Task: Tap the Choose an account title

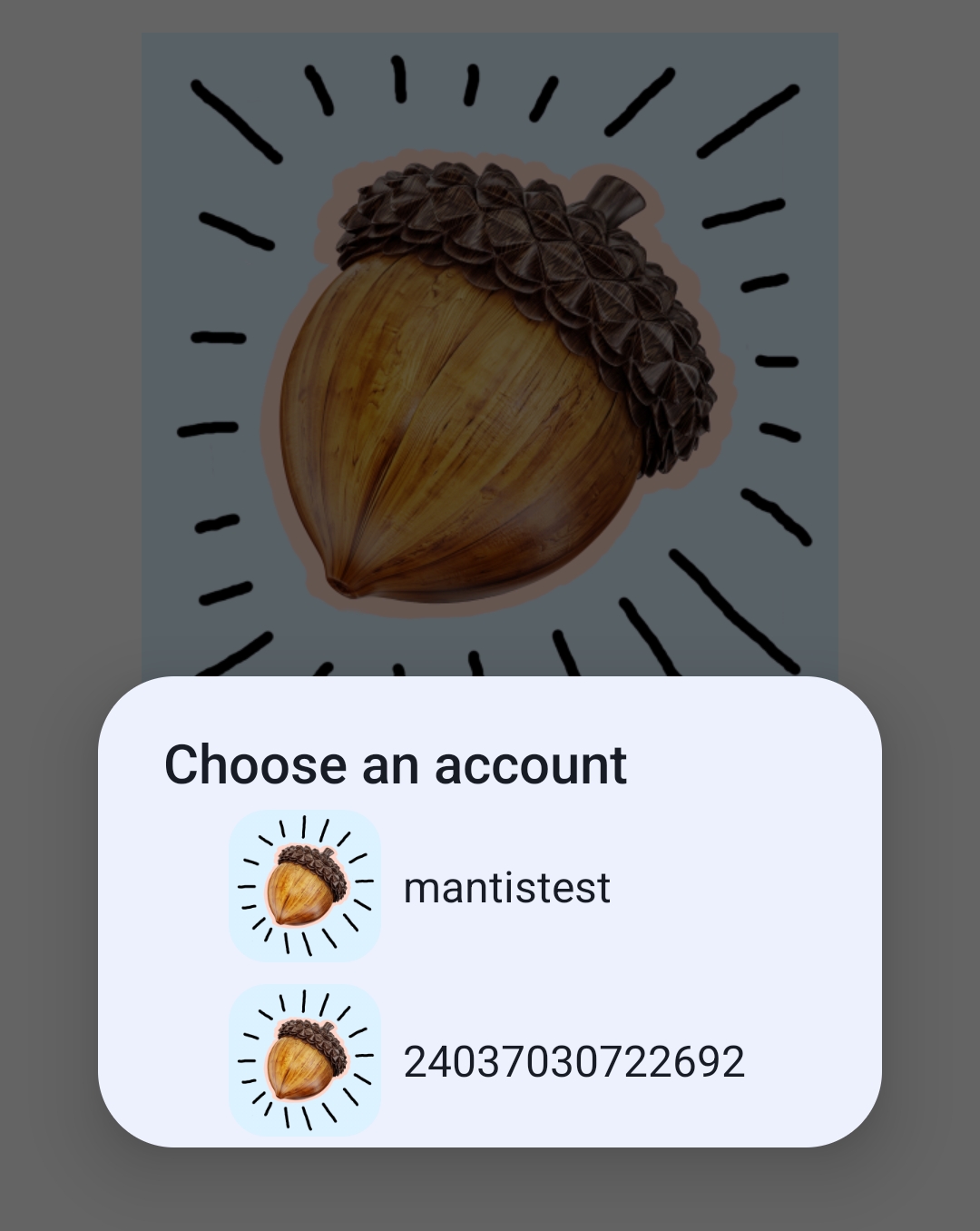Action: 397,765
